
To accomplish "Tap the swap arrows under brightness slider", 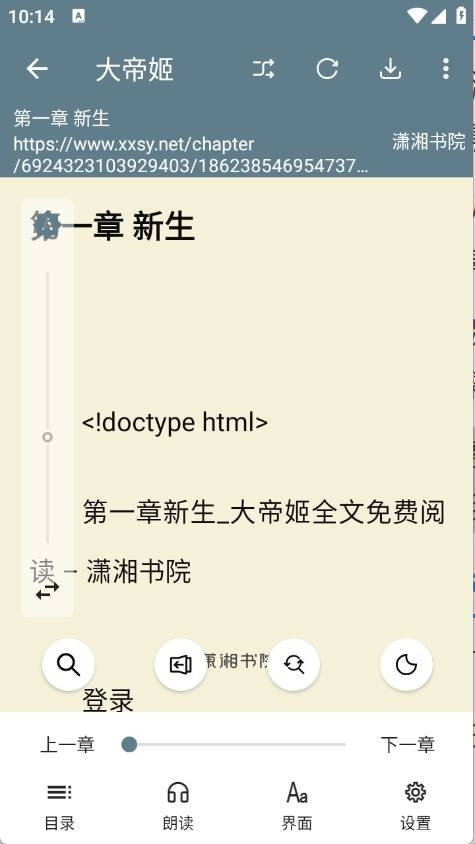I will click(47, 590).
